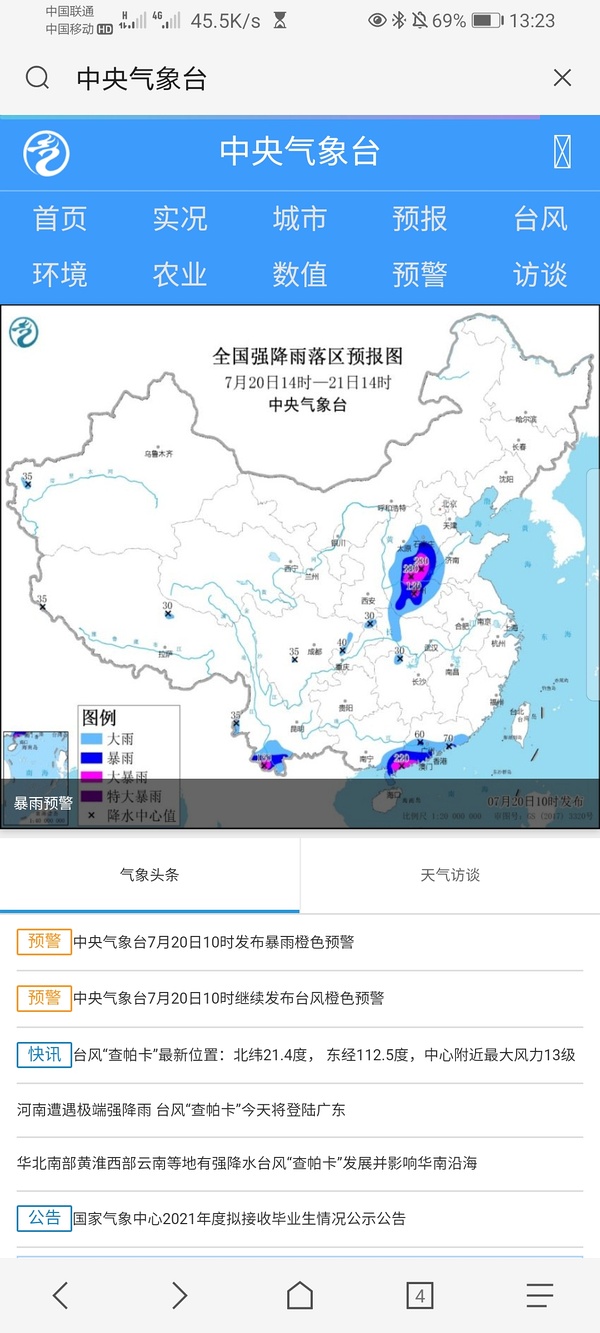Read the 台风橙色预警 headline
Viewport: 600px width, 1333px height.
(x=228, y=998)
